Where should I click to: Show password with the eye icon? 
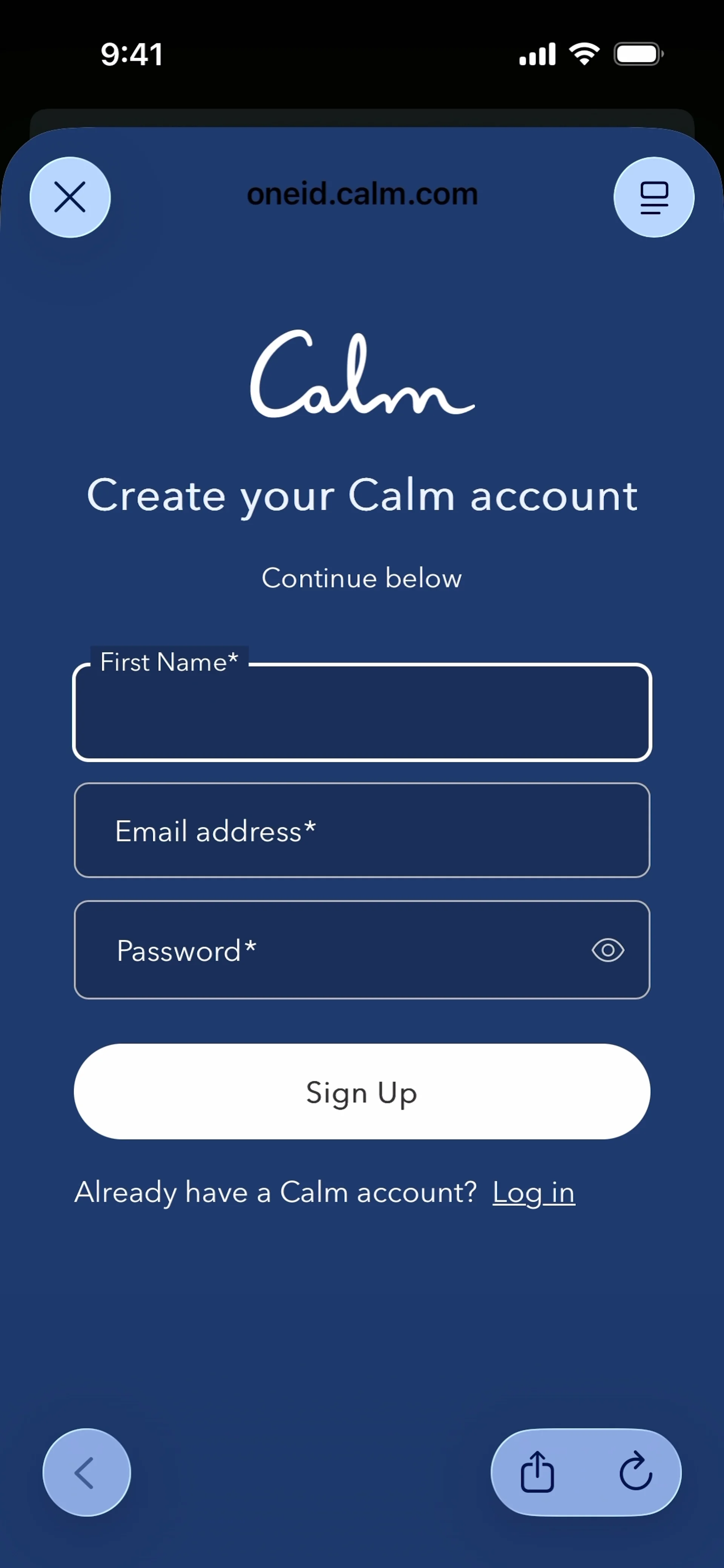coord(608,950)
